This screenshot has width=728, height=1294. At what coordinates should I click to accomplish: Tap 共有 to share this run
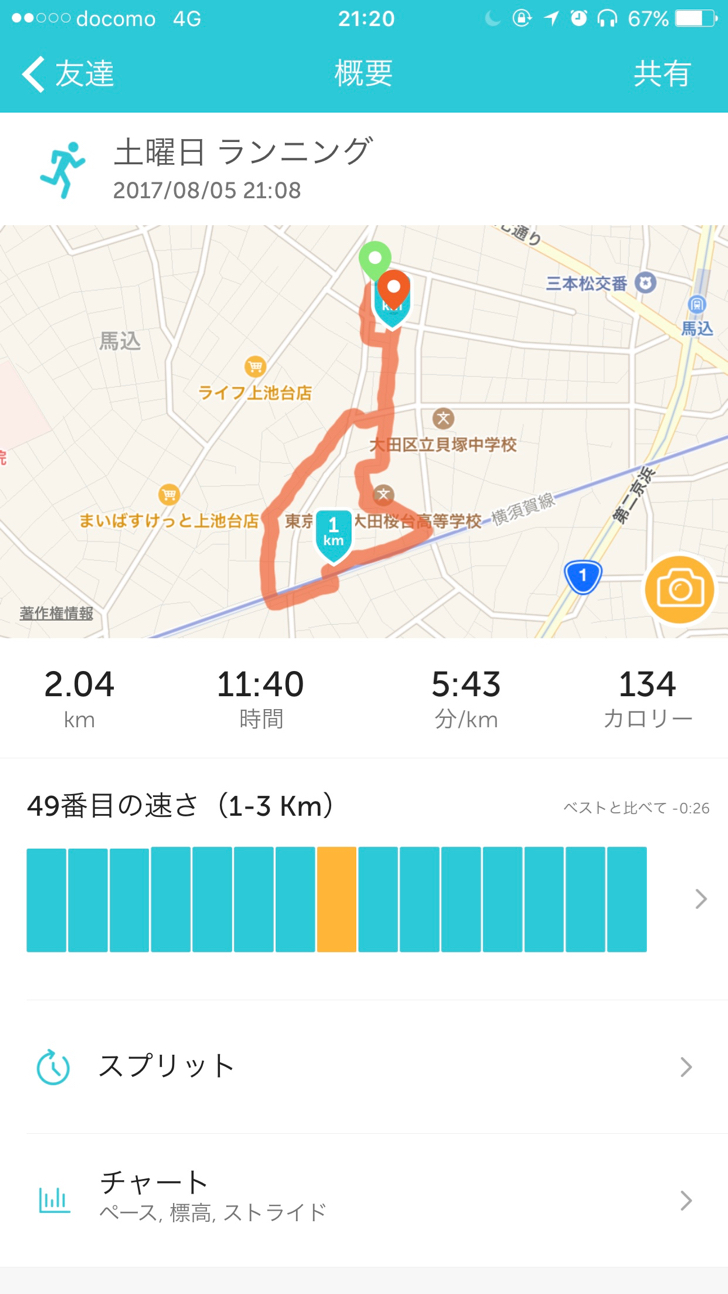pyautogui.click(x=662, y=74)
